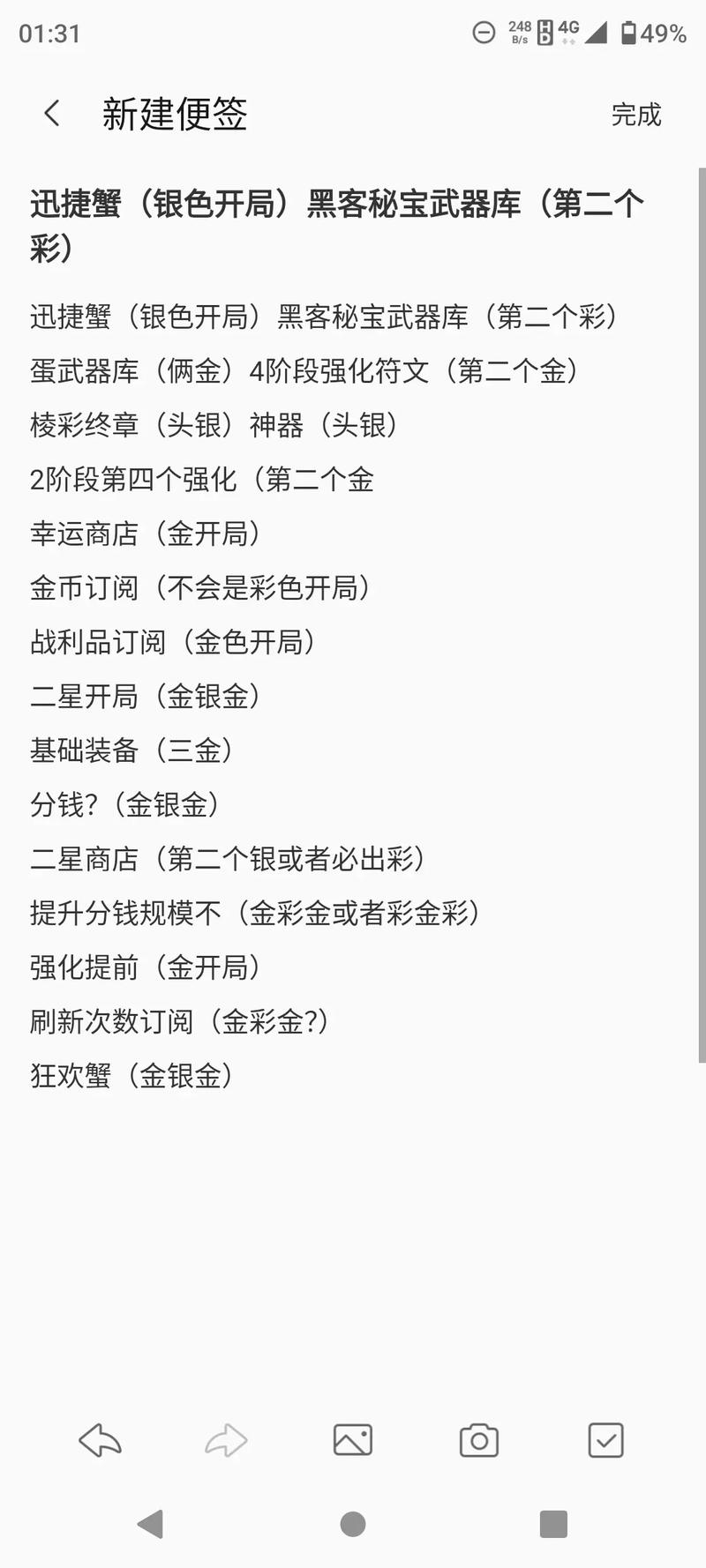Go back from the new note screen
706x1568 pixels.
coord(53,114)
